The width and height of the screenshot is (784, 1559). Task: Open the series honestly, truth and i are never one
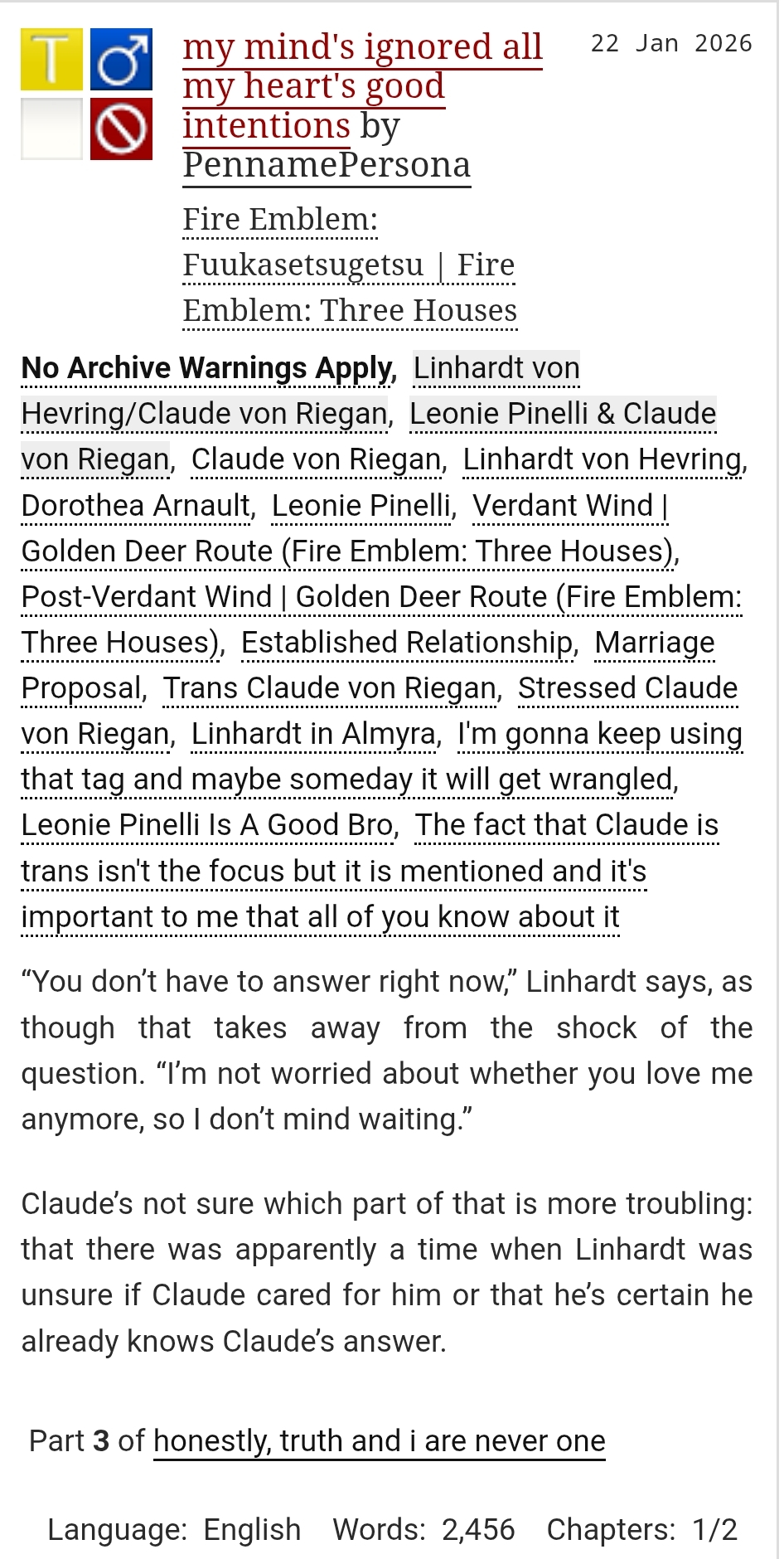(x=379, y=1440)
